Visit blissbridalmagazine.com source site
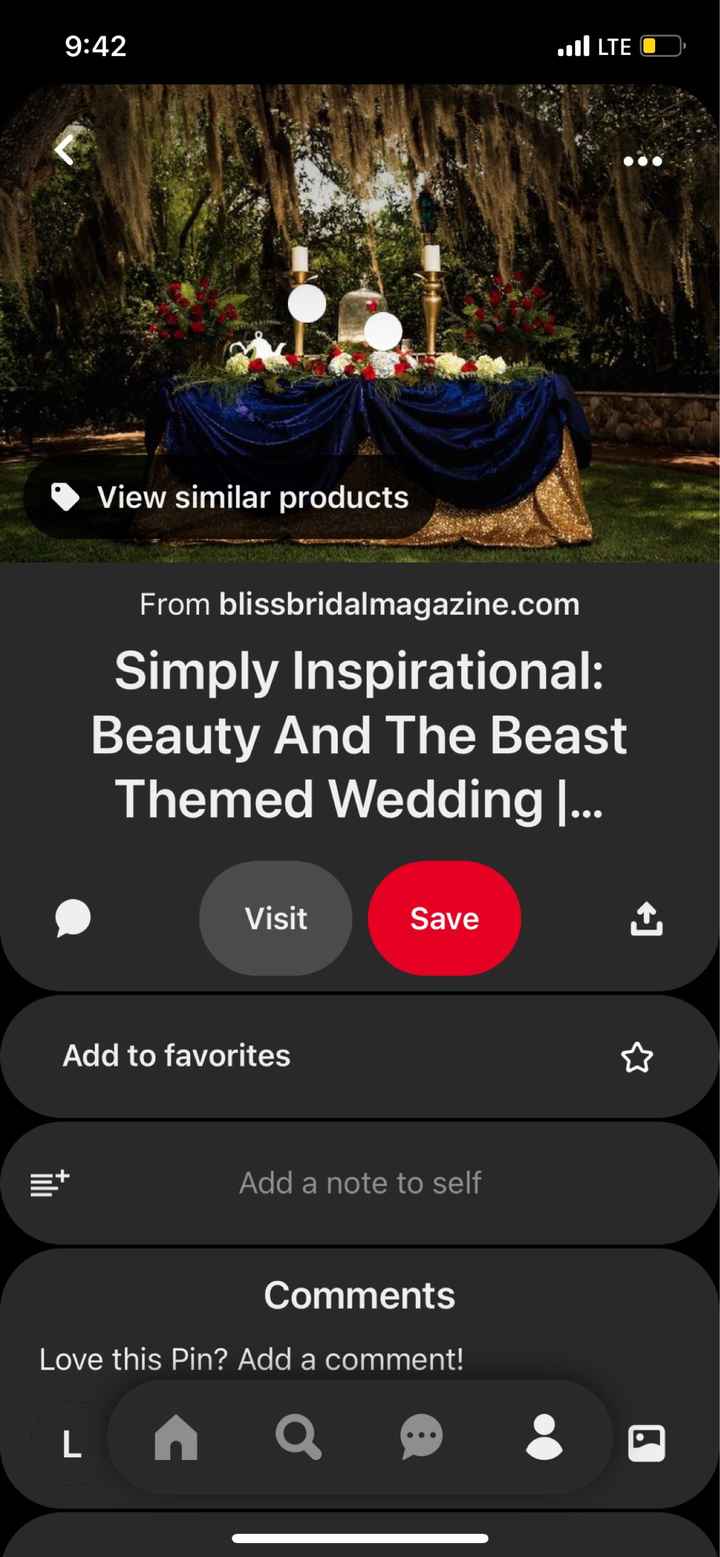Viewport: 720px width, 1557px height. pos(398,603)
